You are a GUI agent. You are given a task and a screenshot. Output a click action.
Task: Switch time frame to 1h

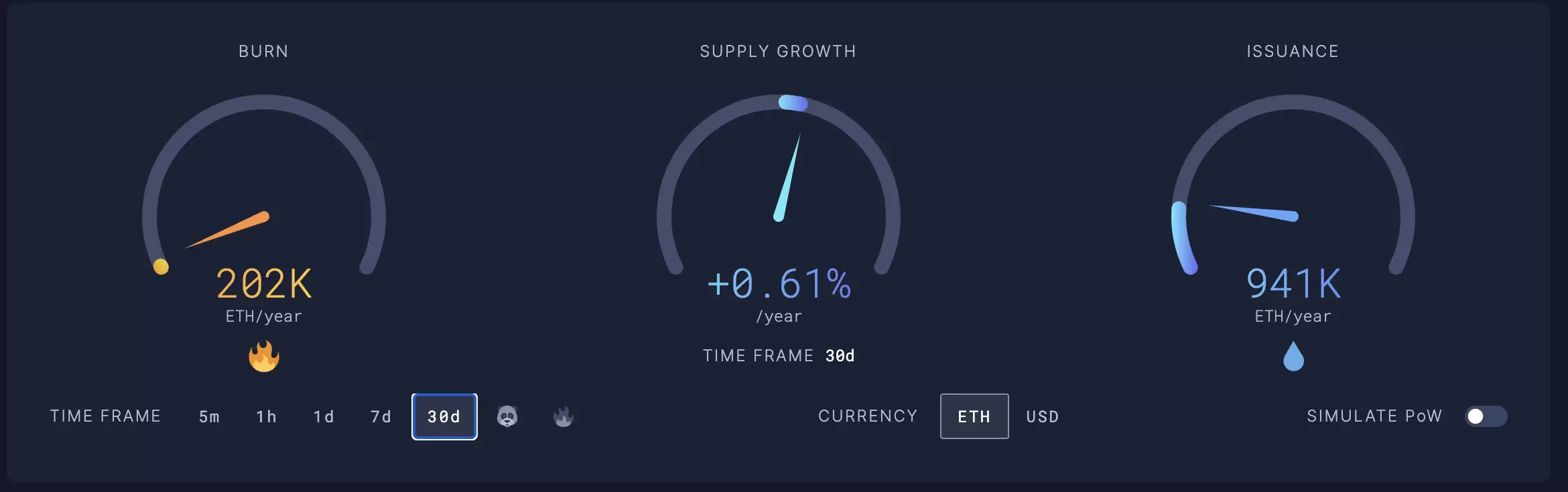point(266,417)
